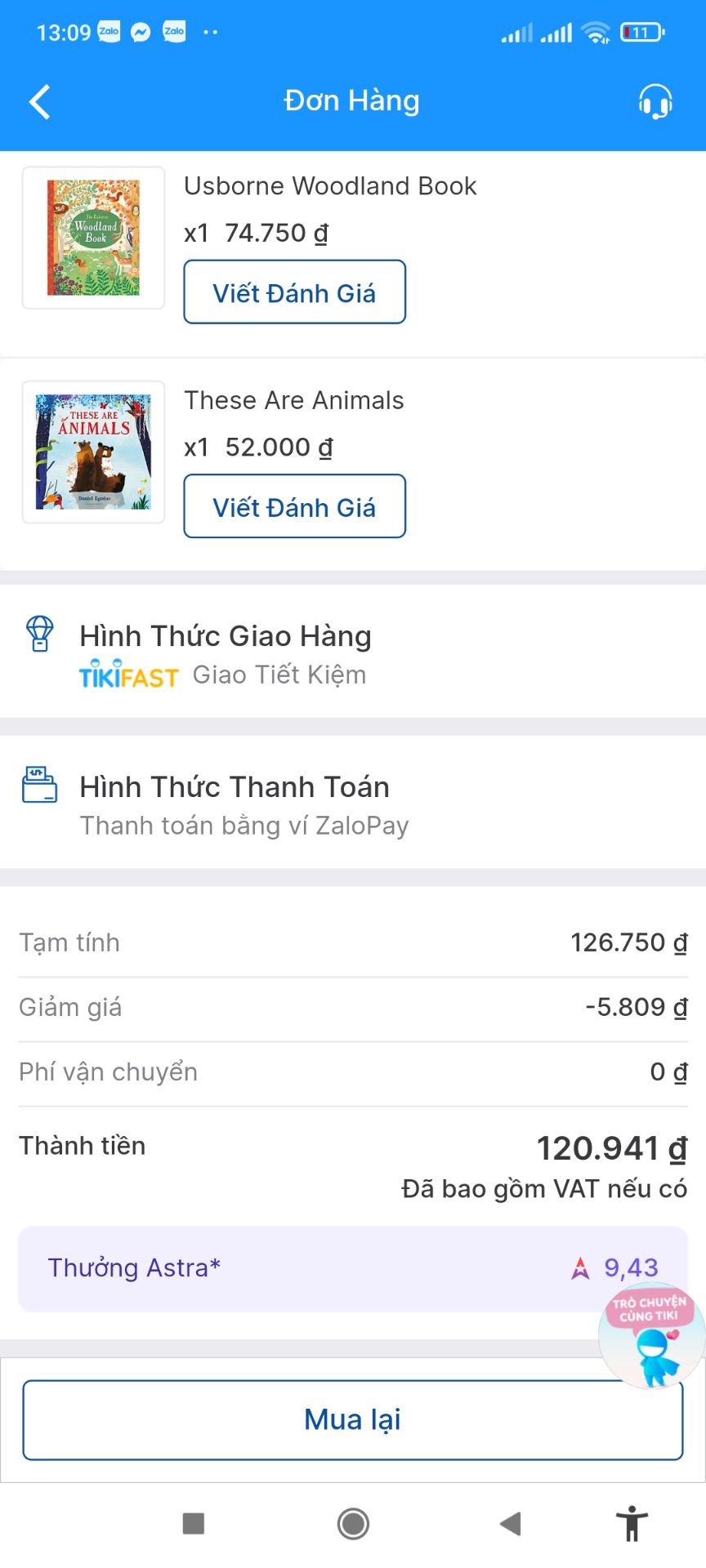
Task: Click the wallet payment method icon
Action: [39, 786]
